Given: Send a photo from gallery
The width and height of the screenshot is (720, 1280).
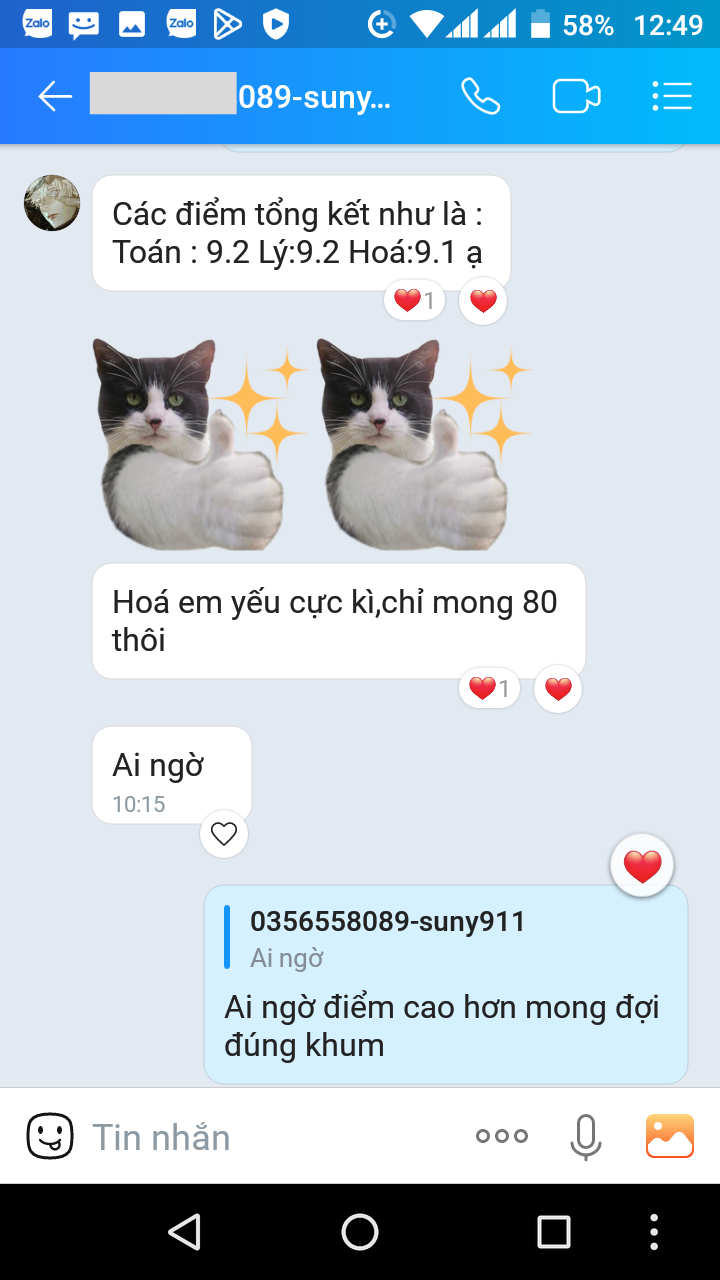Looking at the screenshot, I should (670, 1136).
